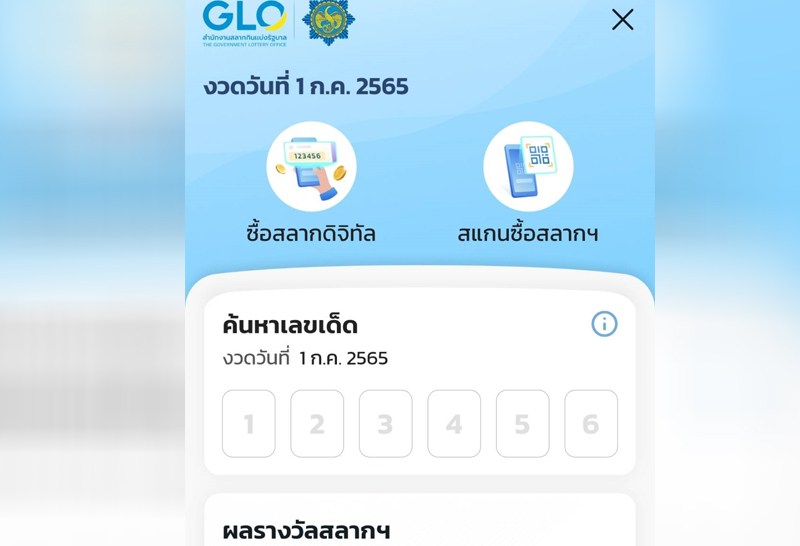This screenshot has width=800, height=546.
Task: Open ซื้อสลากดิจิทัล to buy digital lottery
Action: click(311, 167)
